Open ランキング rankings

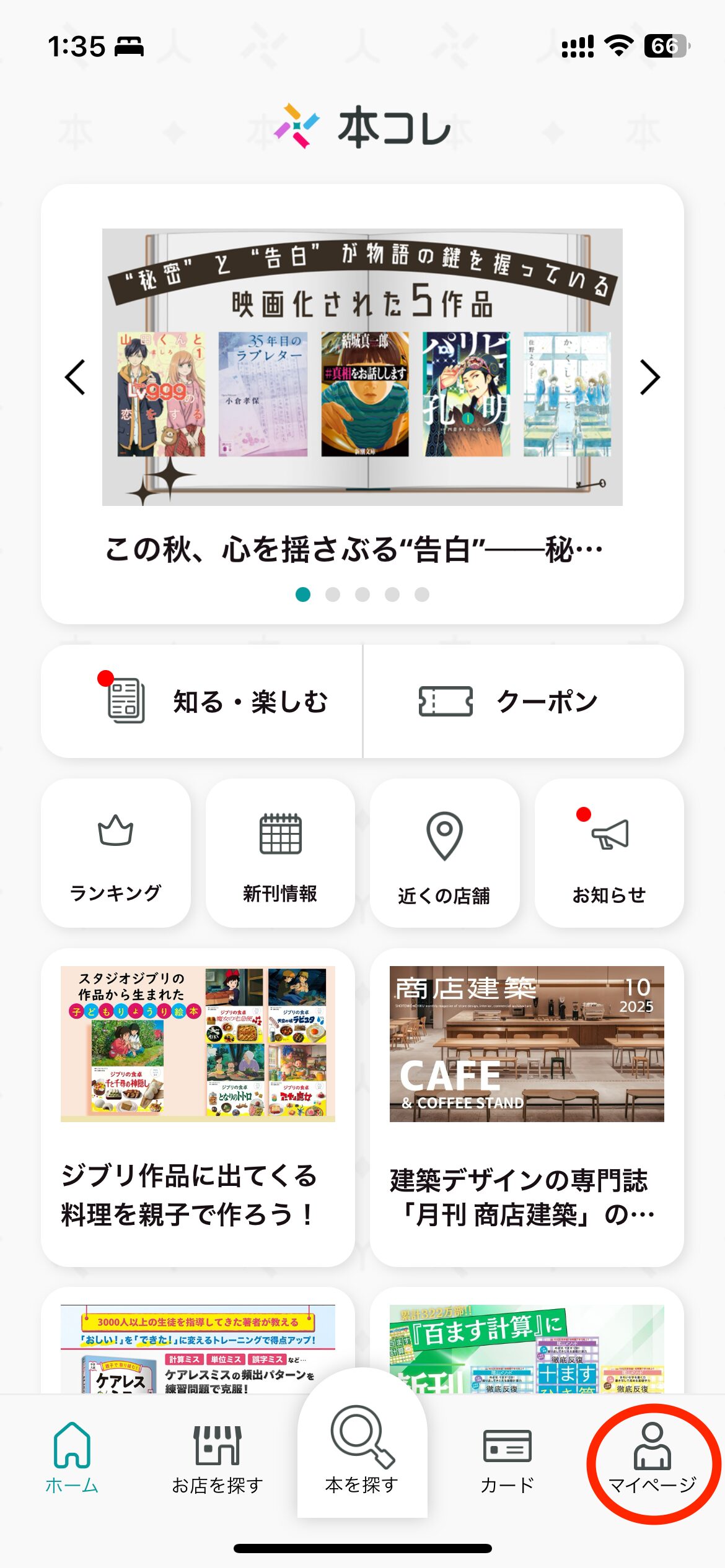pyautogui.click(x=116, y=853)
